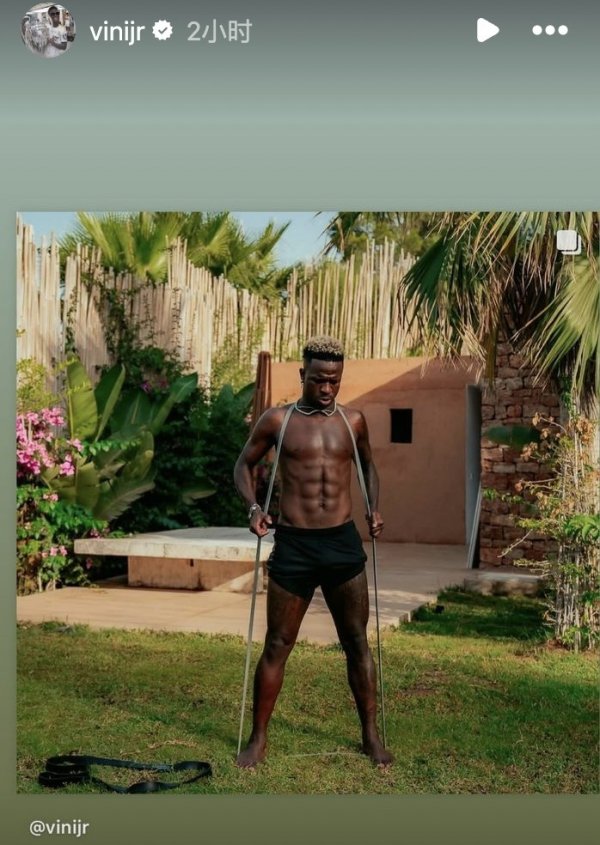Open the vinijr profile avatar

[x=47, y=30]
